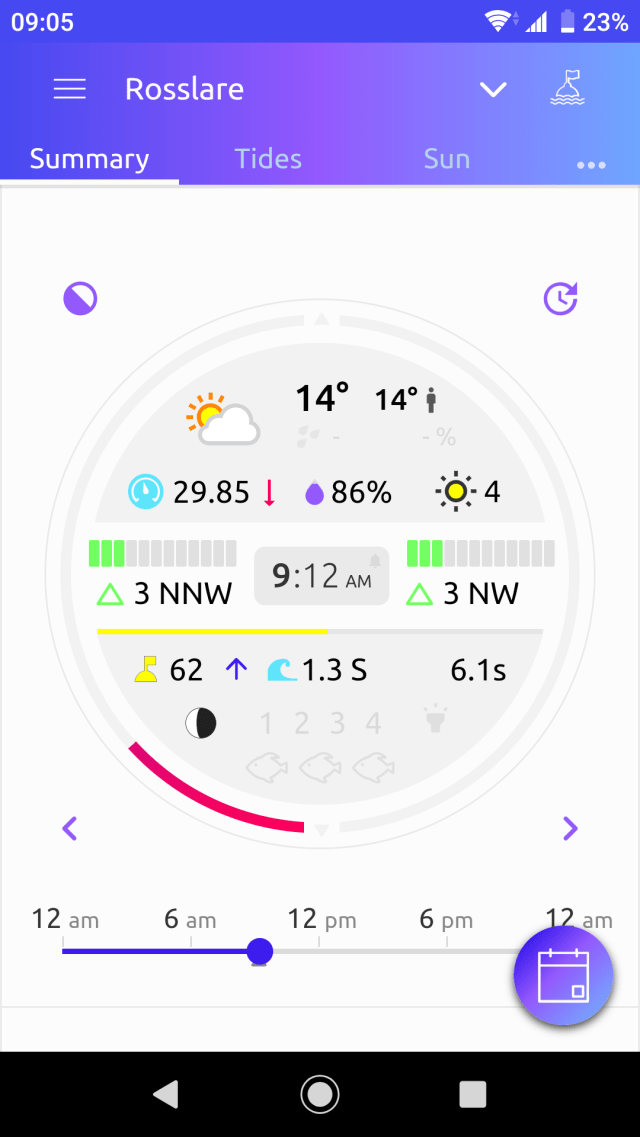640x1137 pixels.
Task: Select the Summary tab
Action: click(x=89, y=159)
